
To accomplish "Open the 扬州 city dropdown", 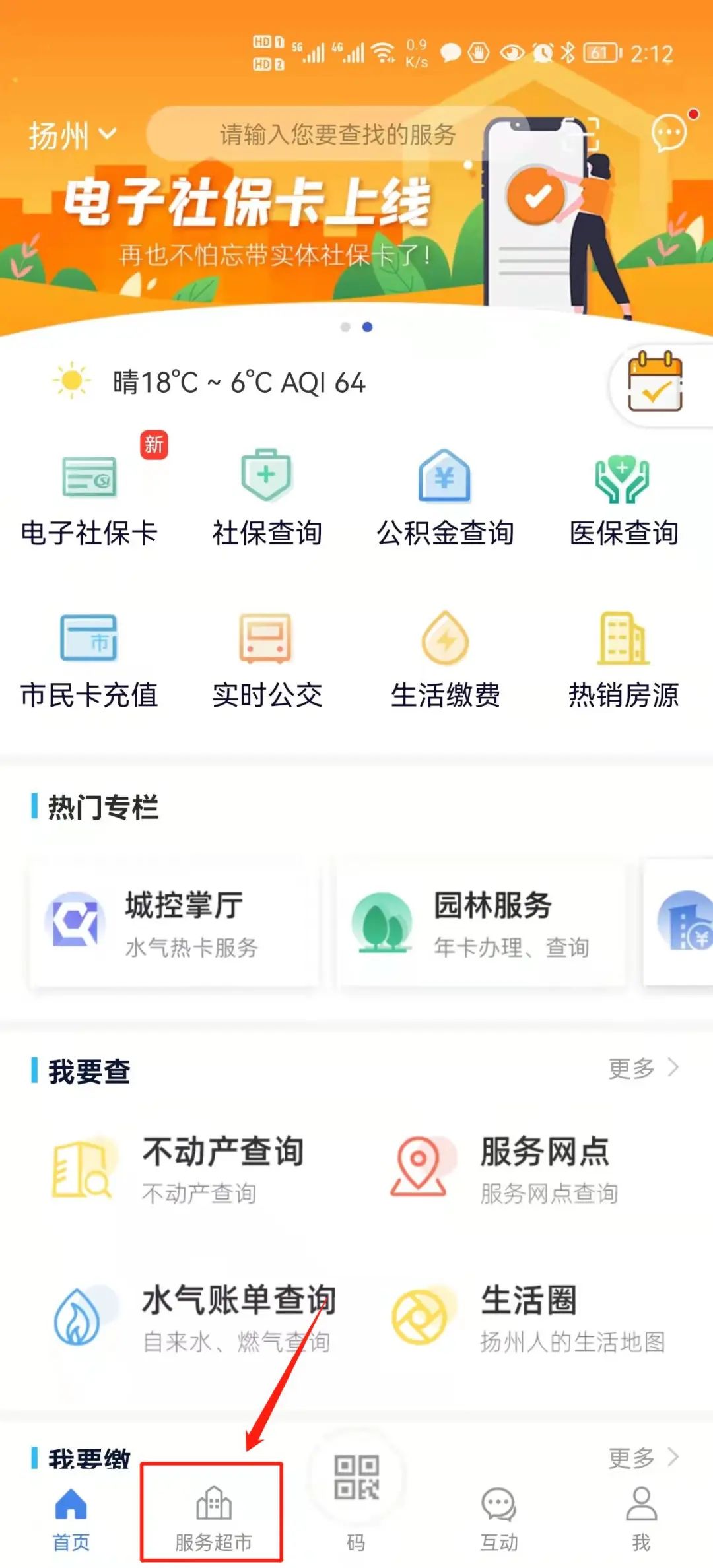I will coord(71,135).
